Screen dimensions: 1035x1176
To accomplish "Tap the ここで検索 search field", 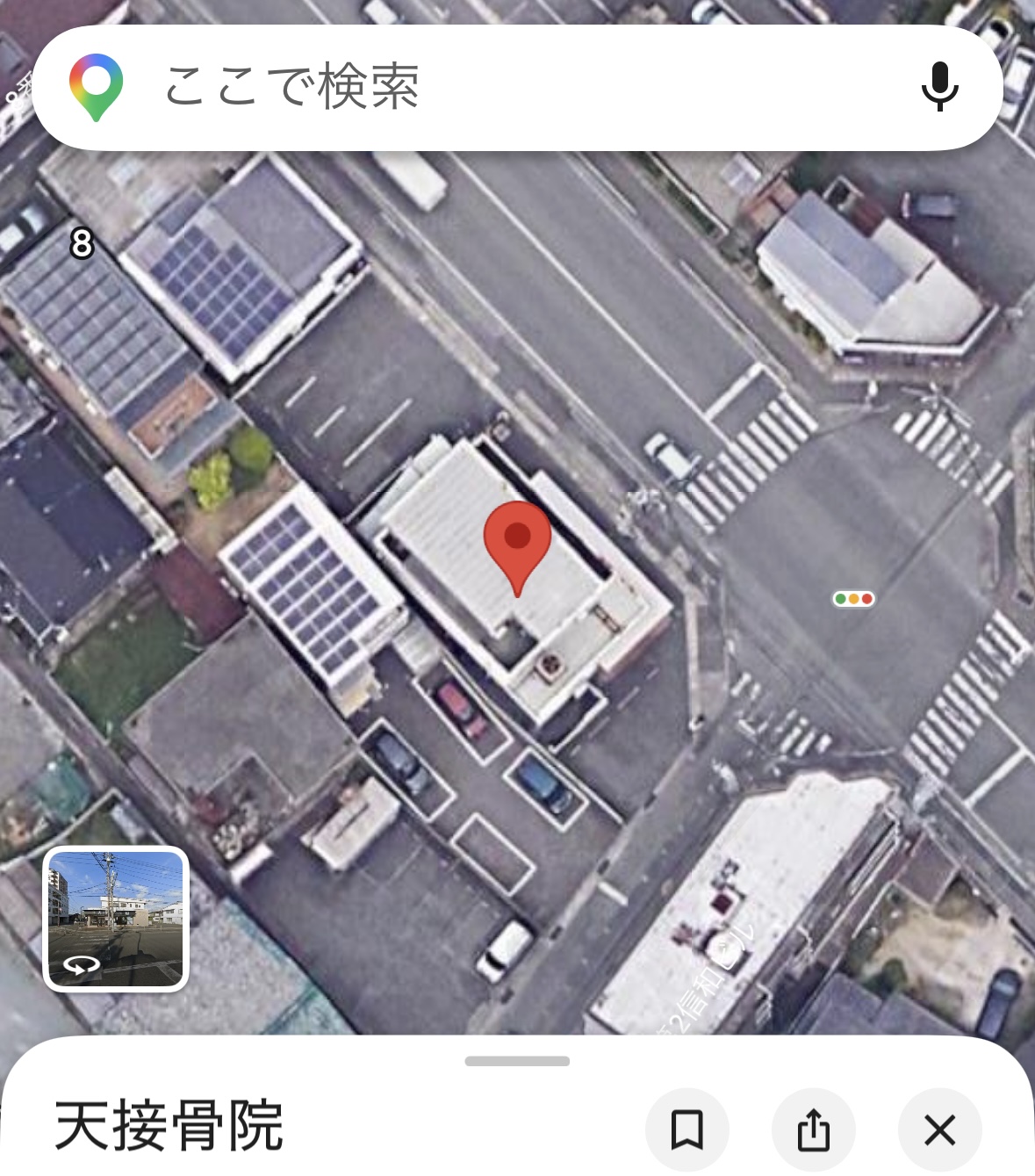I will tap(492, 87).
